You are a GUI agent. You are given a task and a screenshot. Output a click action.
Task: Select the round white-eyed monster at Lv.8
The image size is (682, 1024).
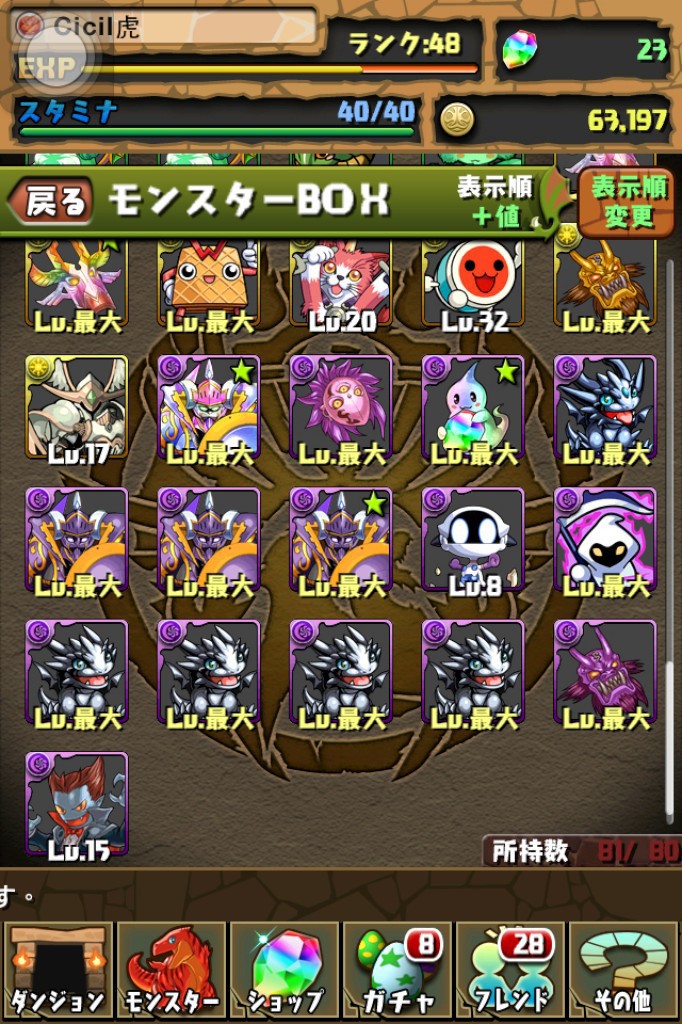coord(473,539)
